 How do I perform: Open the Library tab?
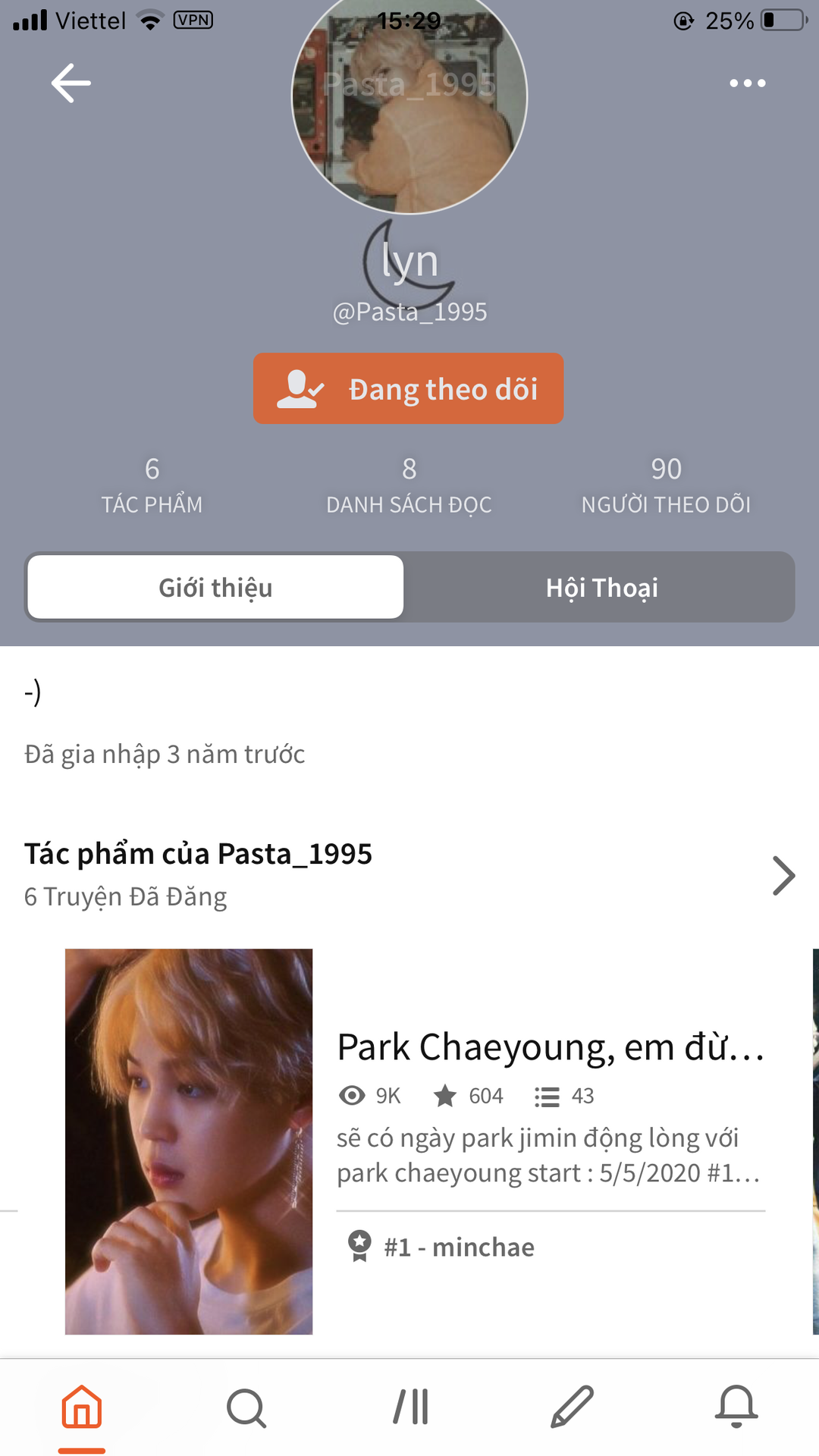(x=410, y=1407)
